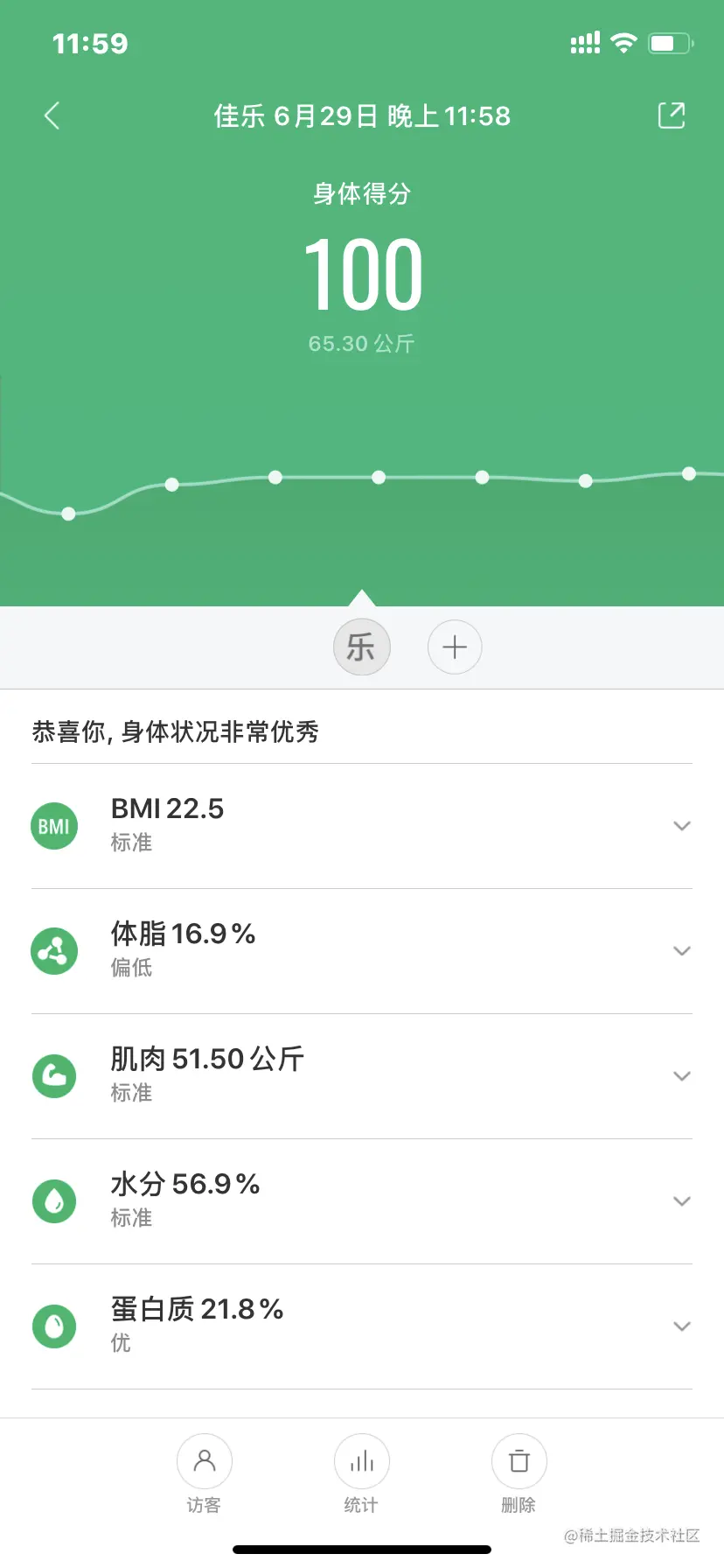Go back using the top-left arrow

pyautogui.click(x=52, y=115)
